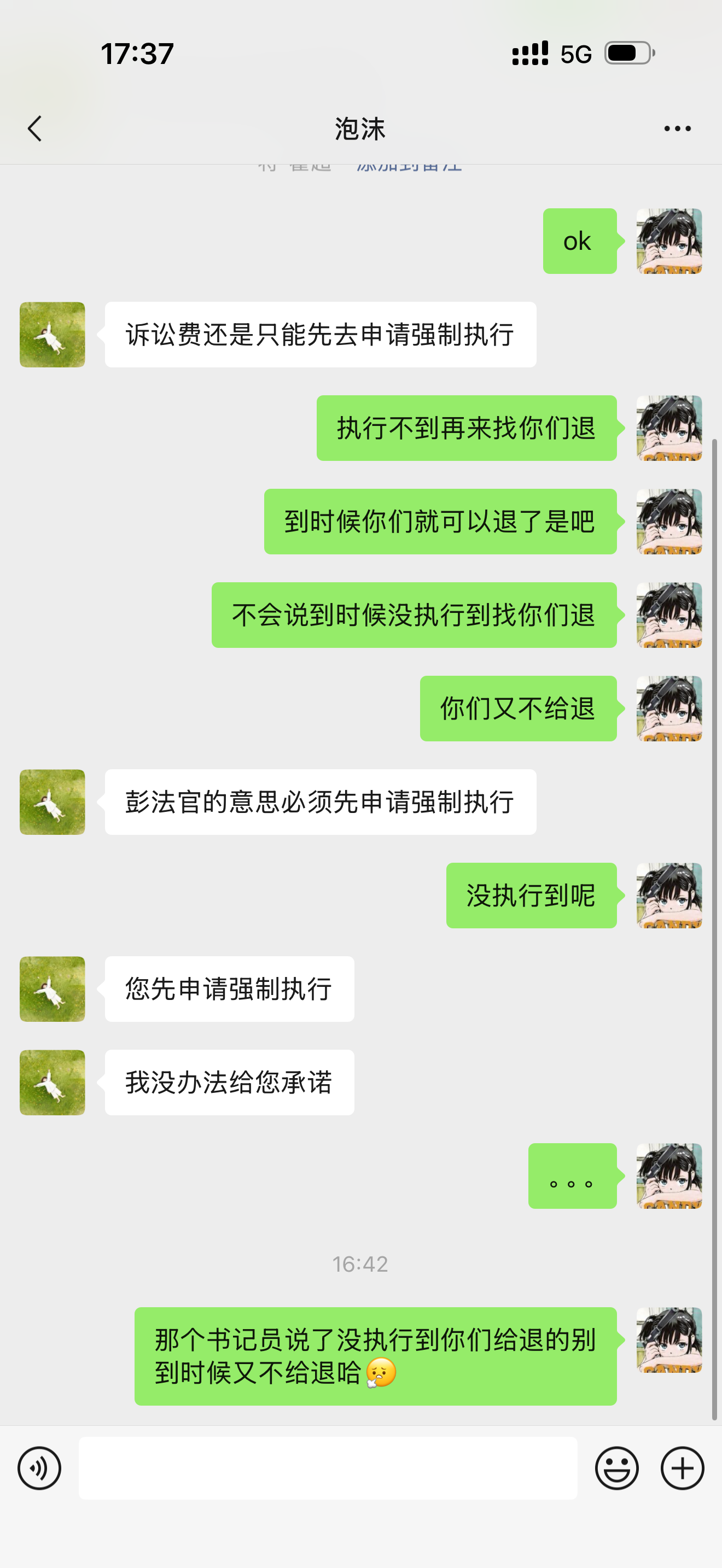
Task: Open chat info via the three-dot menu
Action: pos(677,128)
